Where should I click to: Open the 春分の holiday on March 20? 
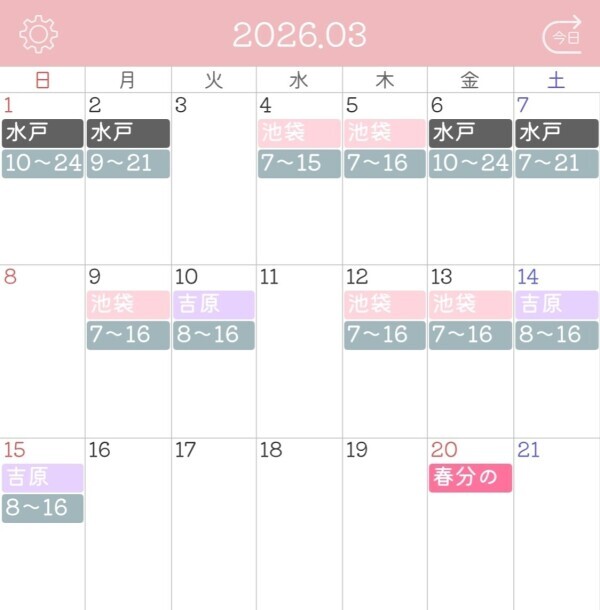(470, 478)
